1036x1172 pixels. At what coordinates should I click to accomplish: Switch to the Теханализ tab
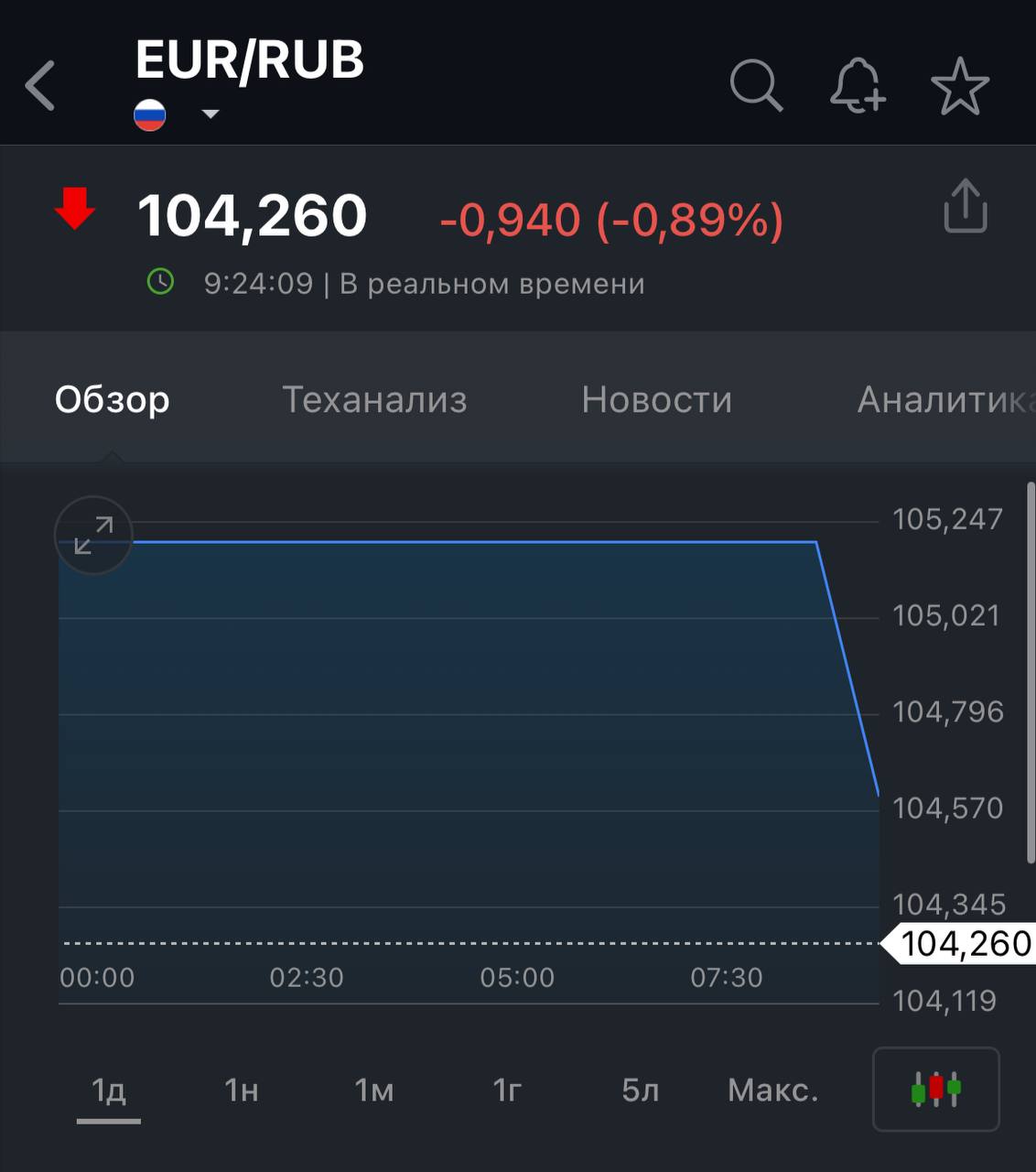374,400
